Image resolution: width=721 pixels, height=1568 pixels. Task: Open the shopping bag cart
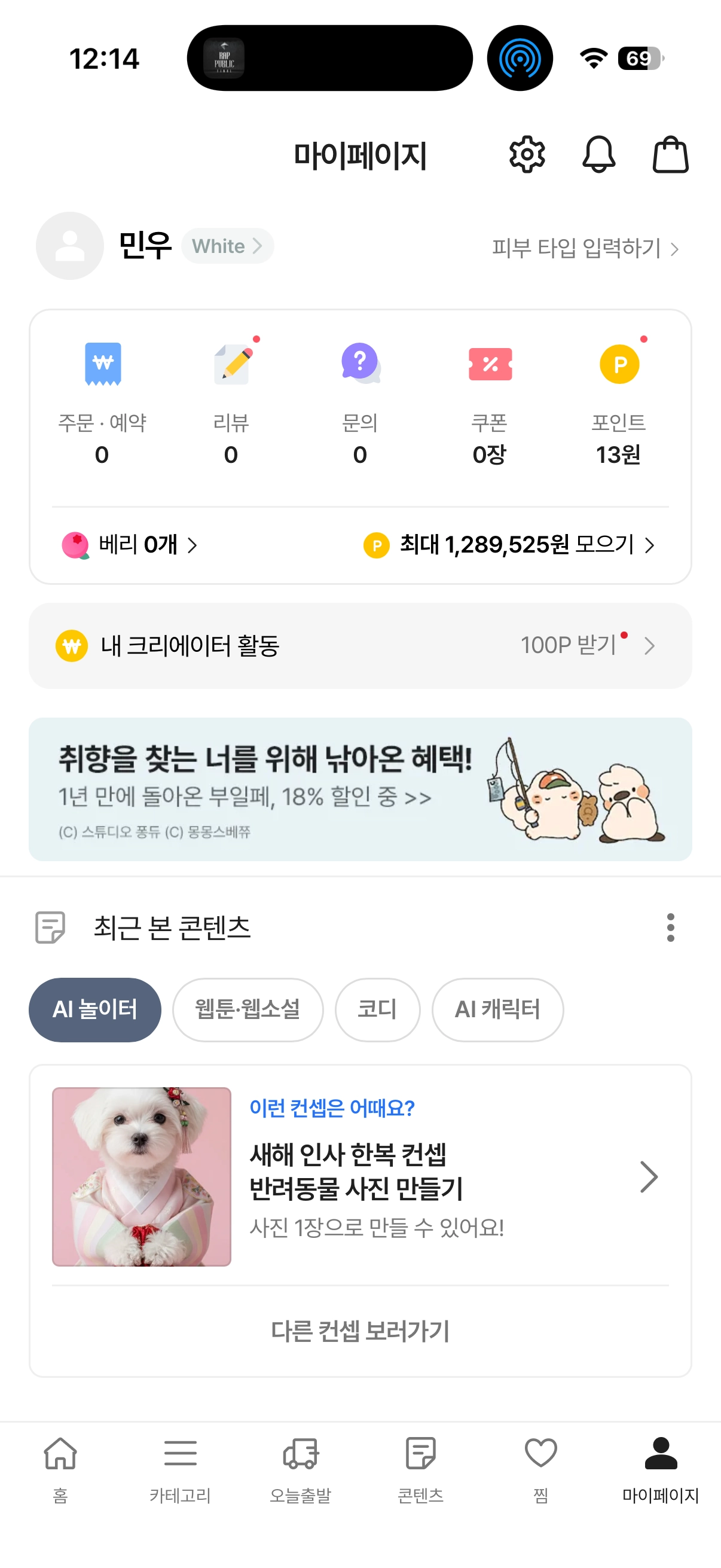(x=670, y=155)
